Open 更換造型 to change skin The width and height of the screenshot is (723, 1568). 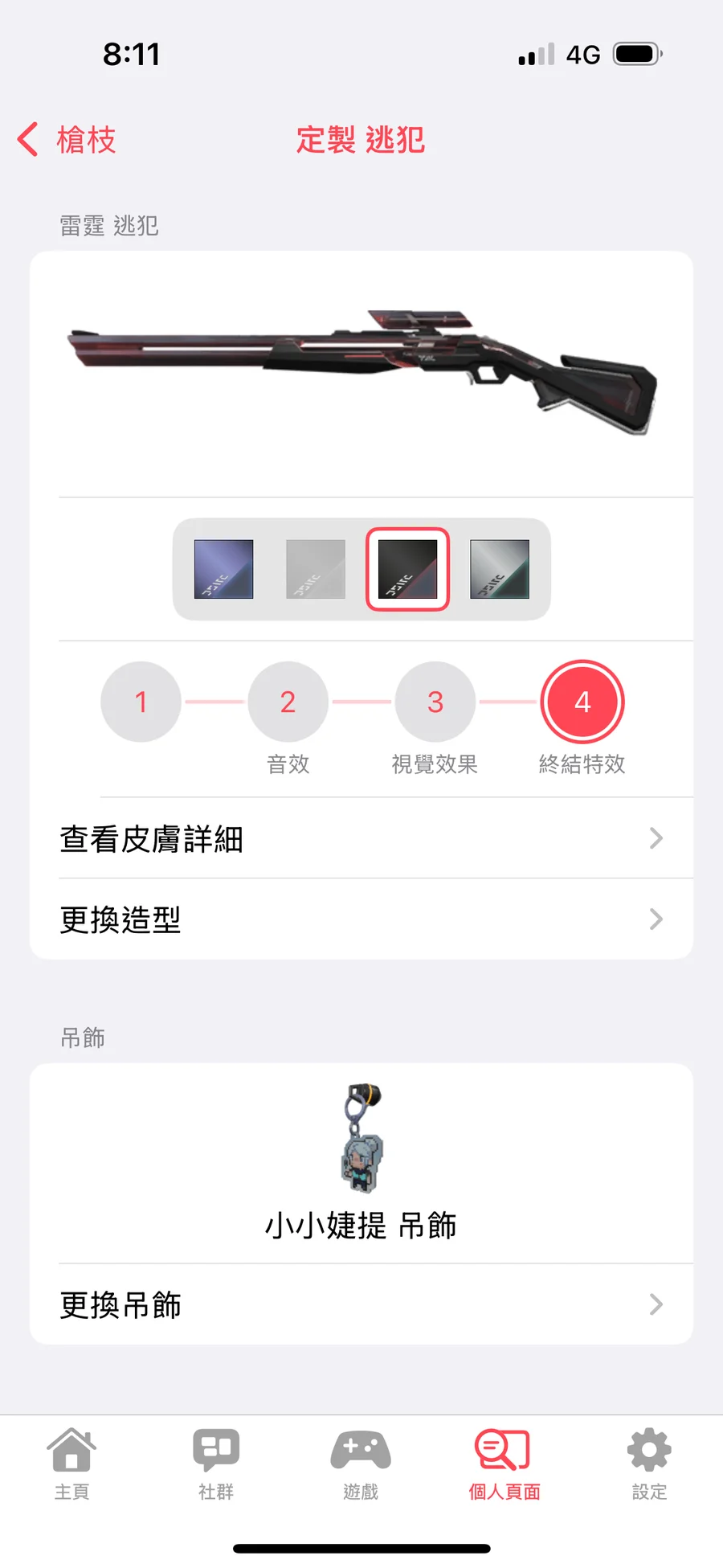pyautogui.click(x=361, y=919)
